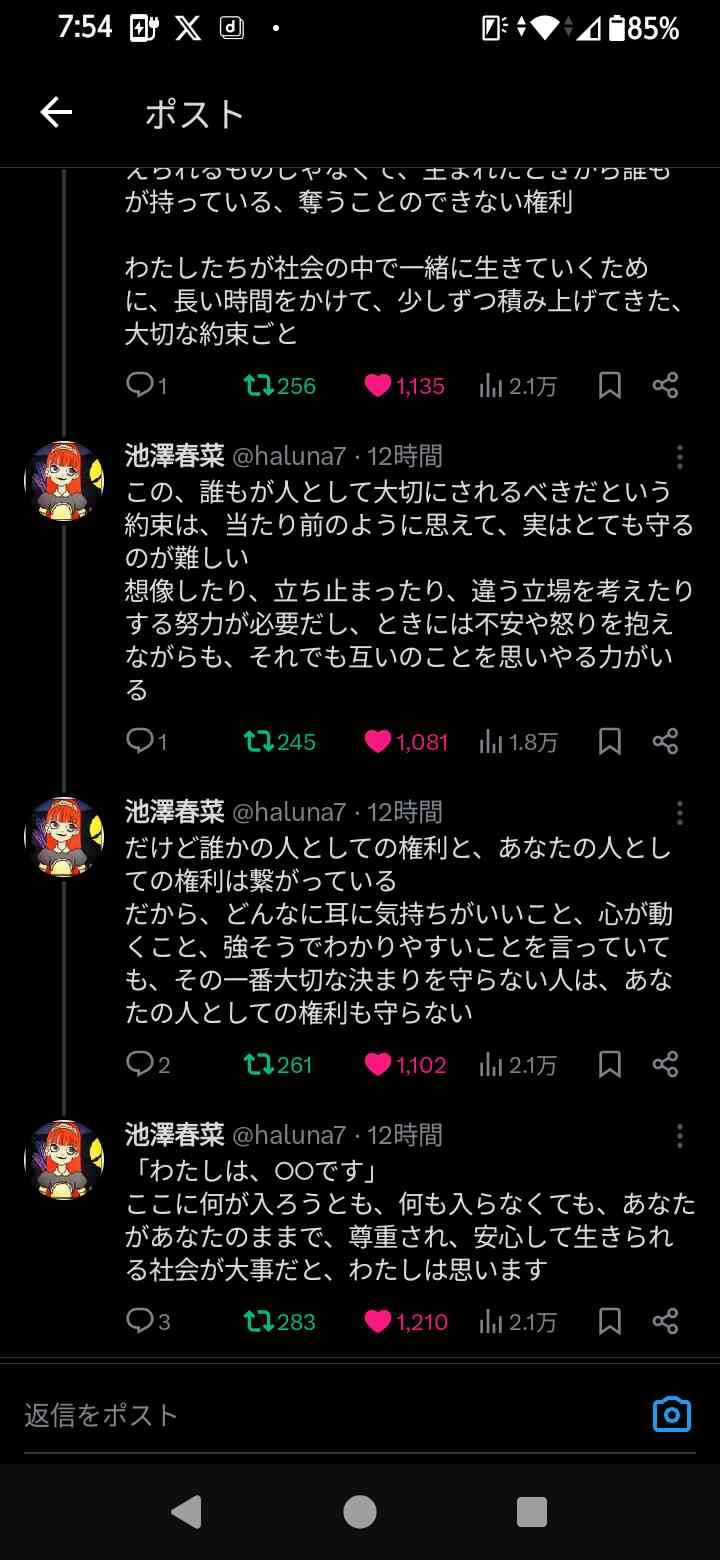Screen dimensions: 720x1560
Task: Open overflow menu on post starting 「わたしは、○○です」
Action: click(x=679, y=1135)
